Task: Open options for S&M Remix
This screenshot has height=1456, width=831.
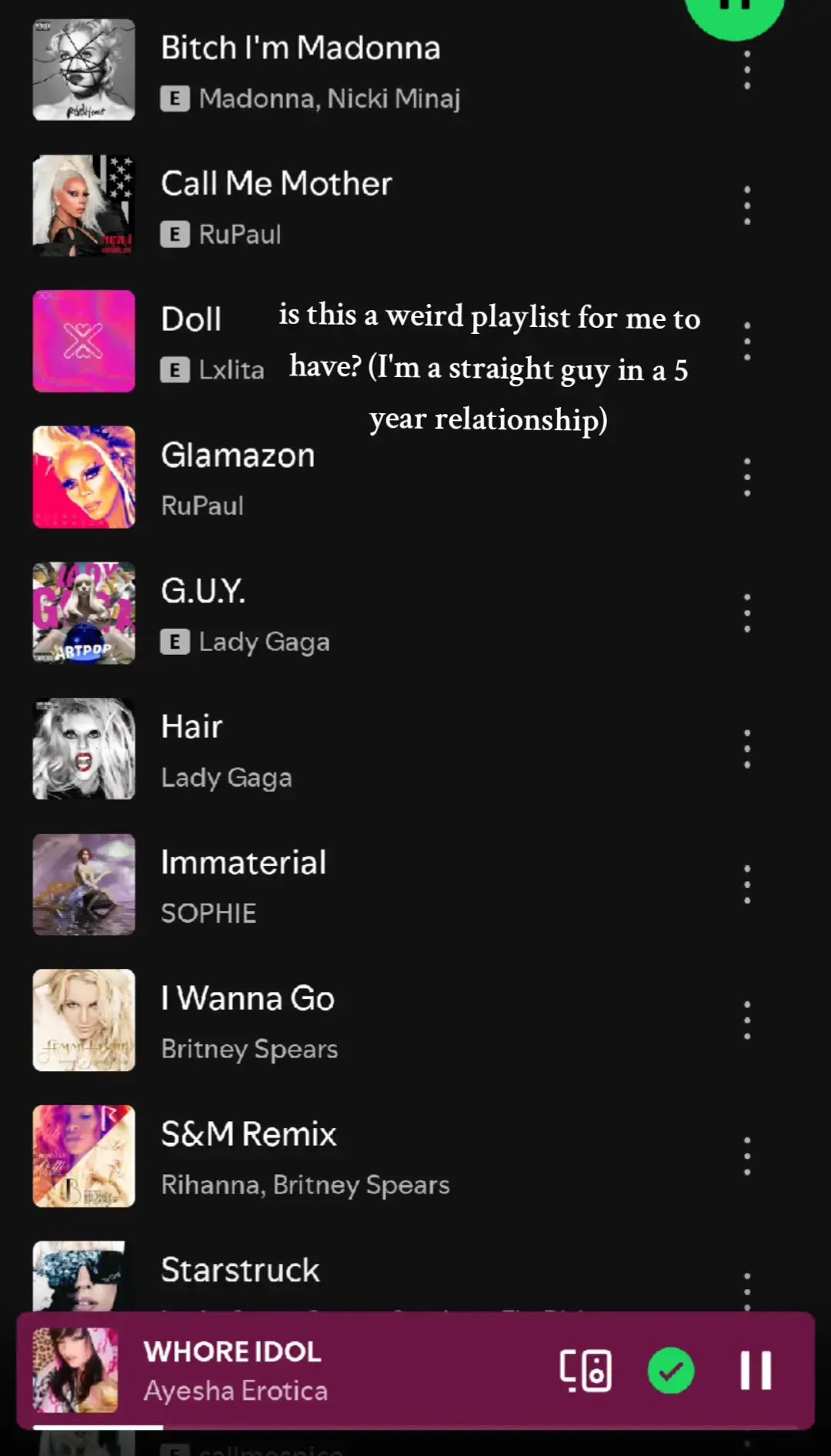Action: (x=746, y=1157)
